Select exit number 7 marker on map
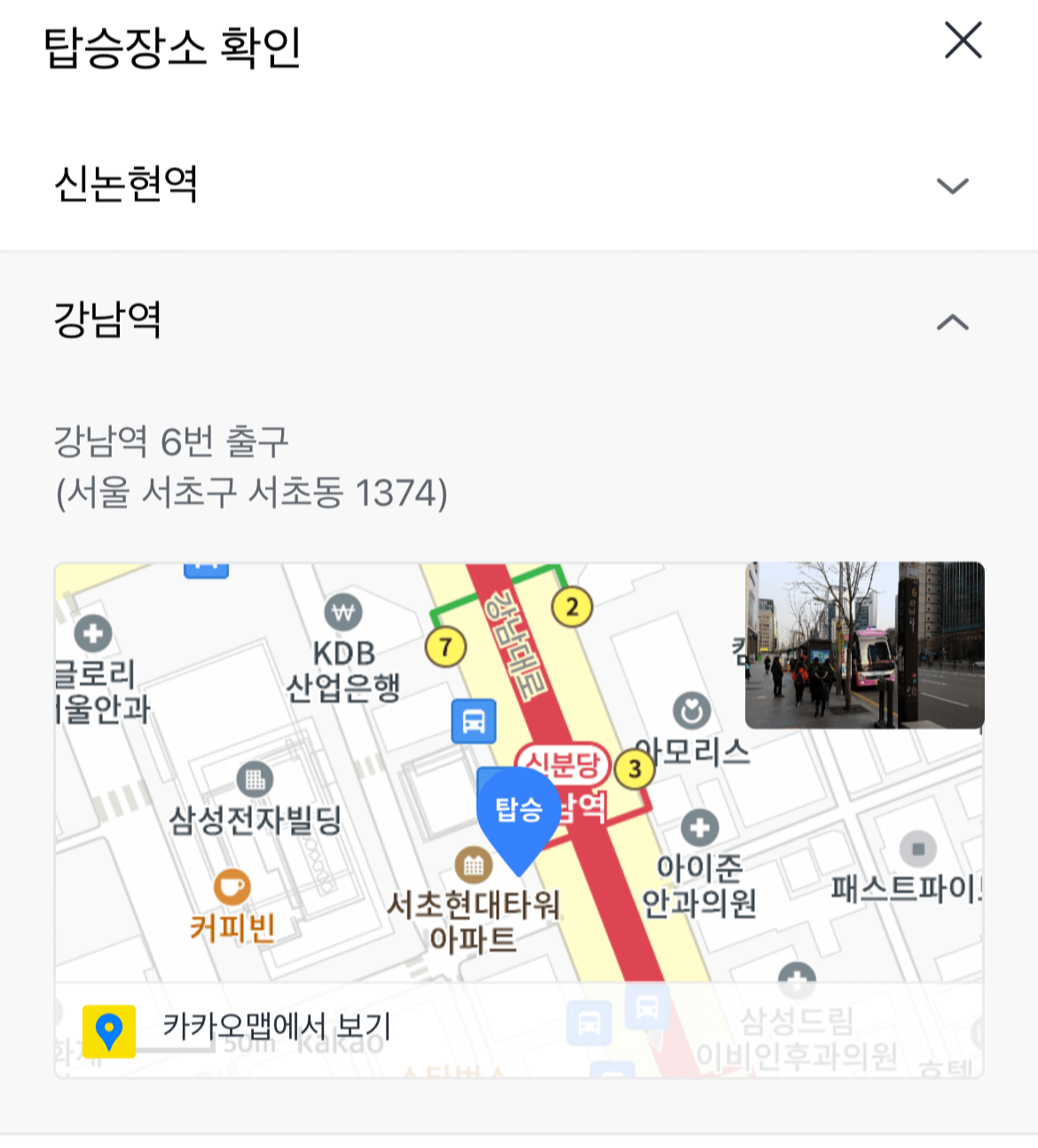1038x1148 pixels. tap(446, 647)
